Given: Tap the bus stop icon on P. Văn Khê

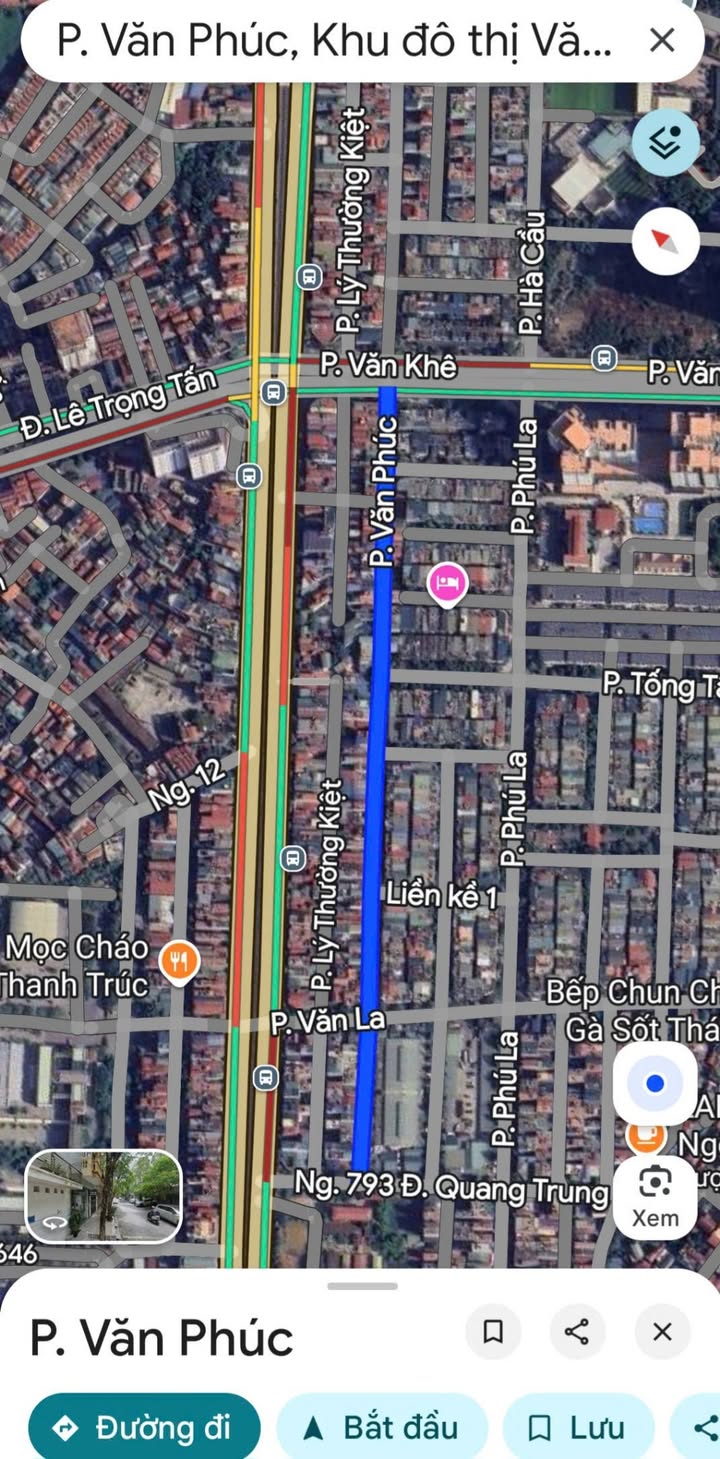Looking at the screenshot, I should point(604,357).
